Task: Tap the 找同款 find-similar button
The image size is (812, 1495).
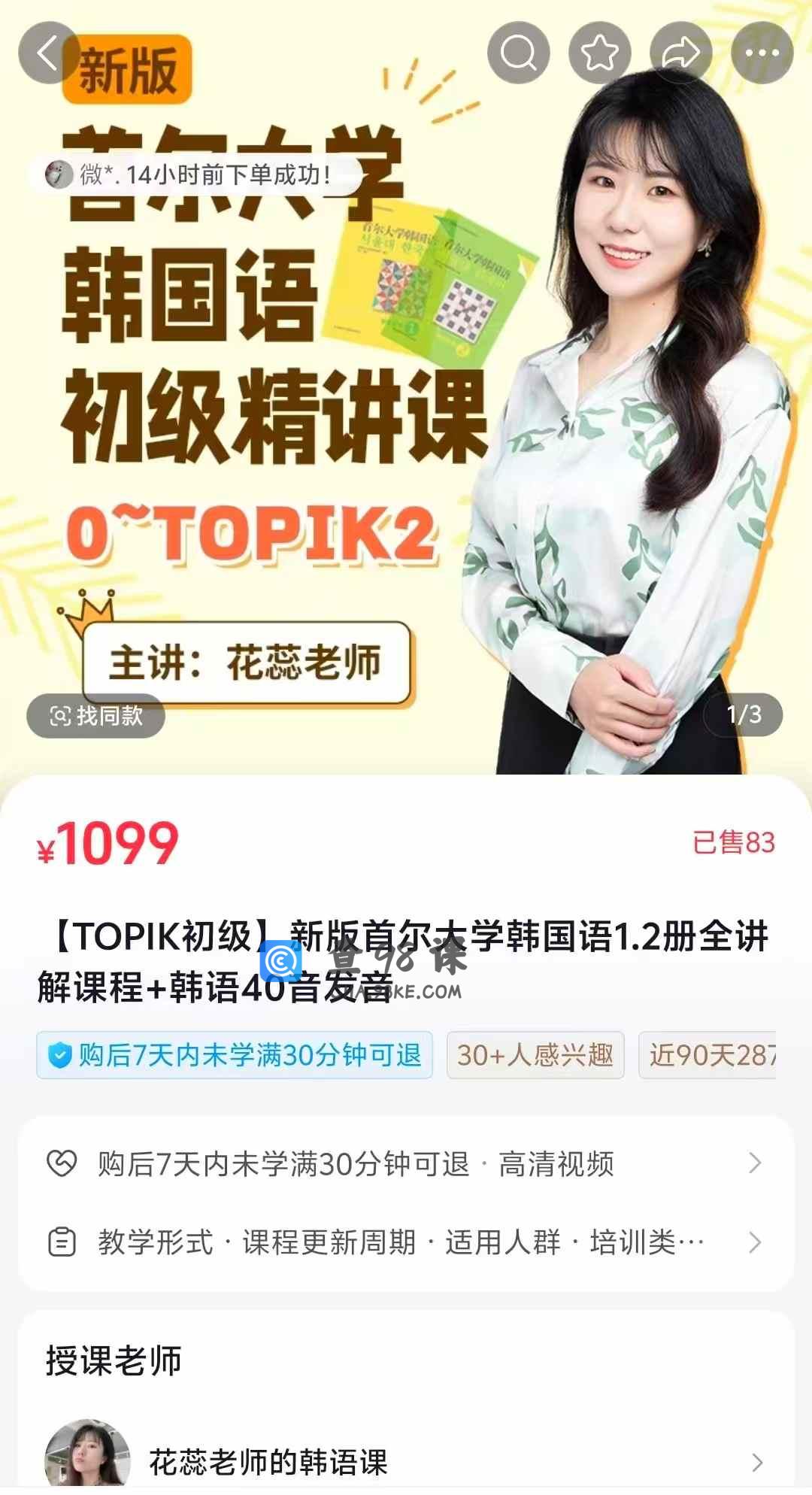Action: pyautogui.click(x=96, y=715)
